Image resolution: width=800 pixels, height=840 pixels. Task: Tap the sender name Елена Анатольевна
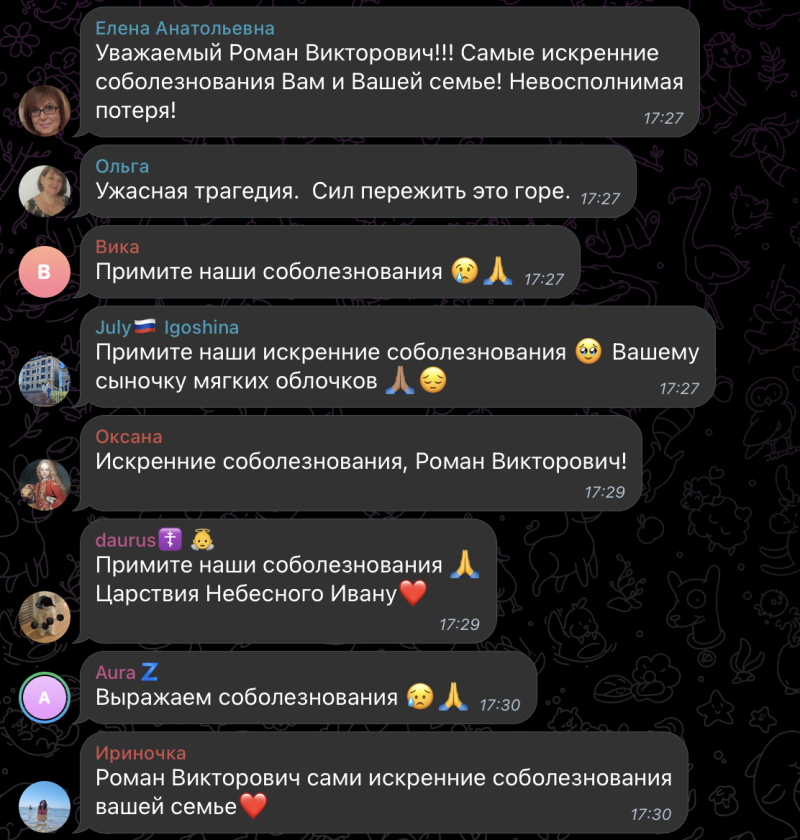184,28
